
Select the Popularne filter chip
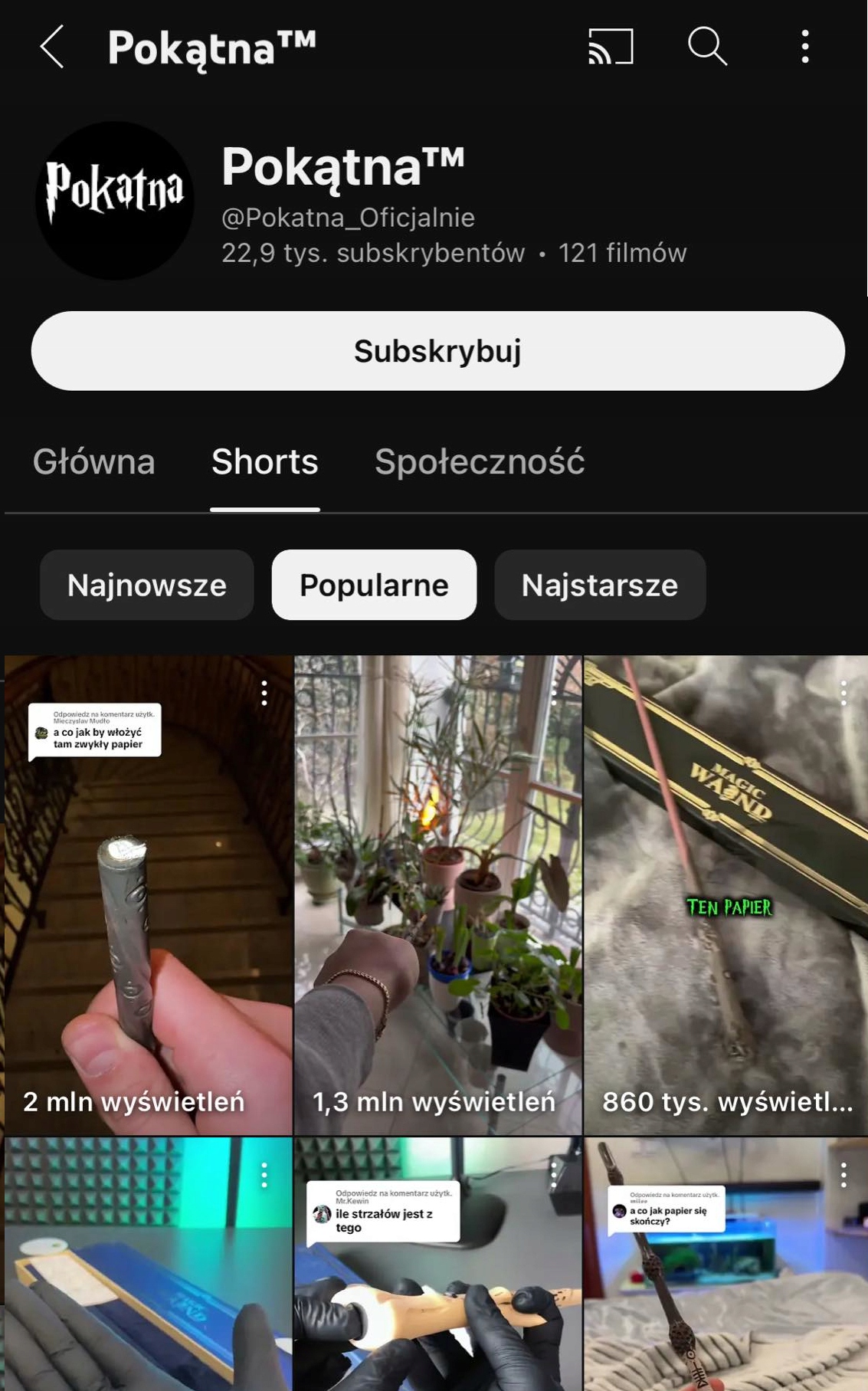pos(374,586)
